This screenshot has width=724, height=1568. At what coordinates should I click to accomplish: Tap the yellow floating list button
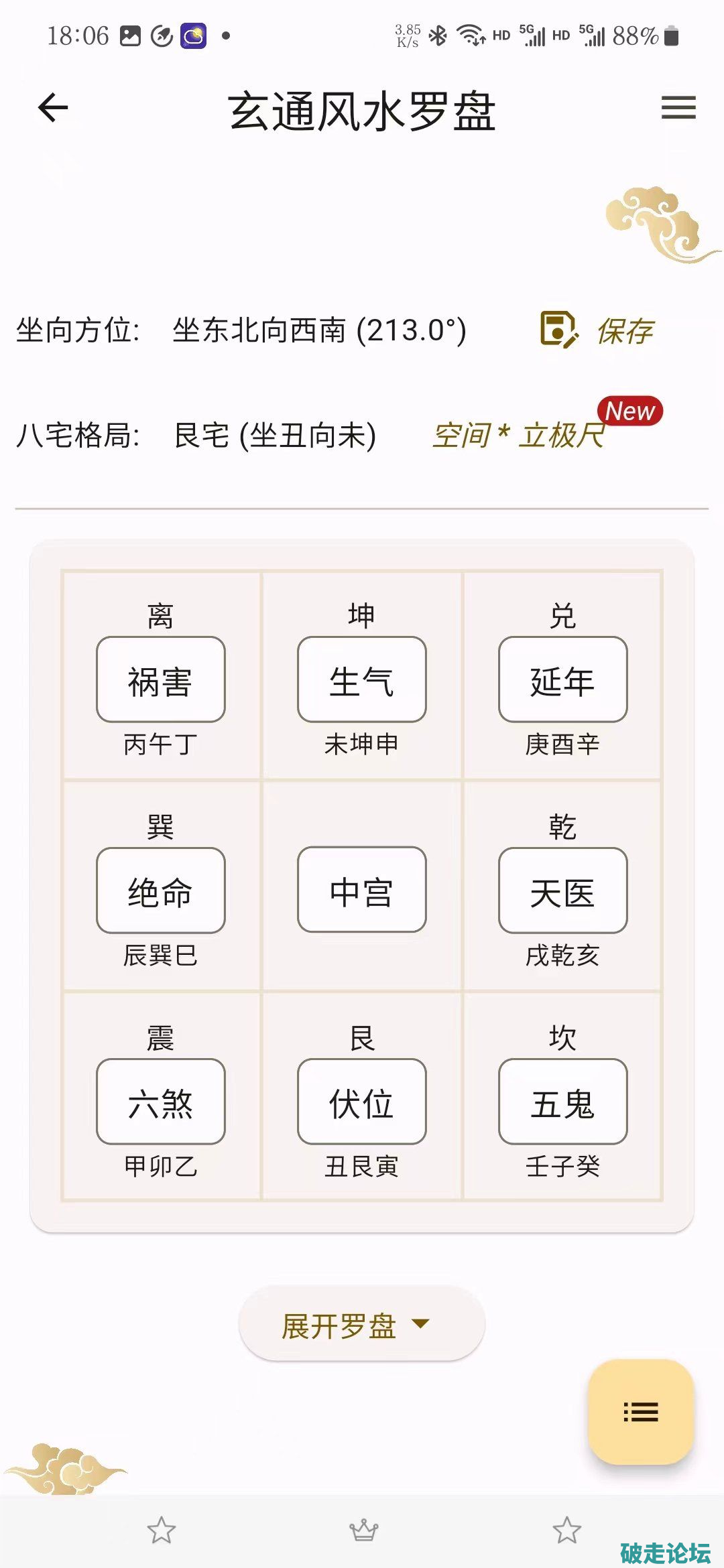click(x=640, y=1412)
